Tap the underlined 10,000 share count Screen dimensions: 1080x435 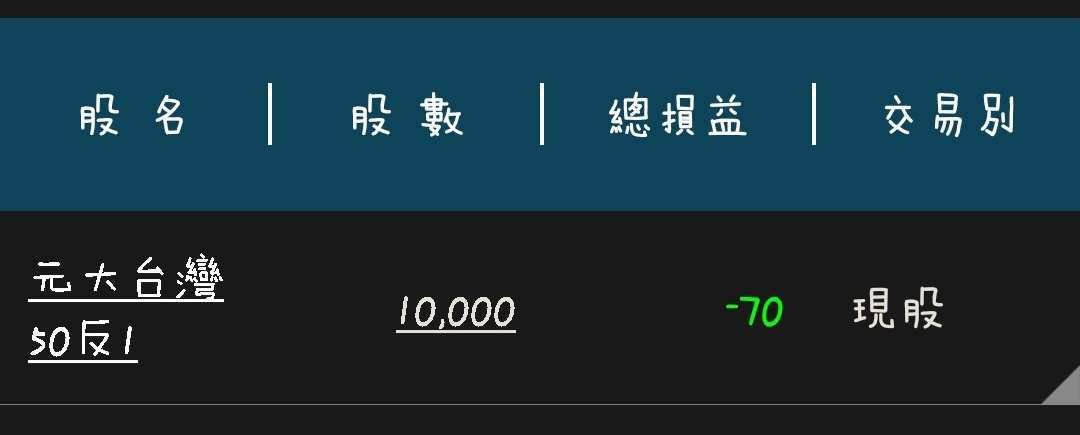tap(456, 313)
